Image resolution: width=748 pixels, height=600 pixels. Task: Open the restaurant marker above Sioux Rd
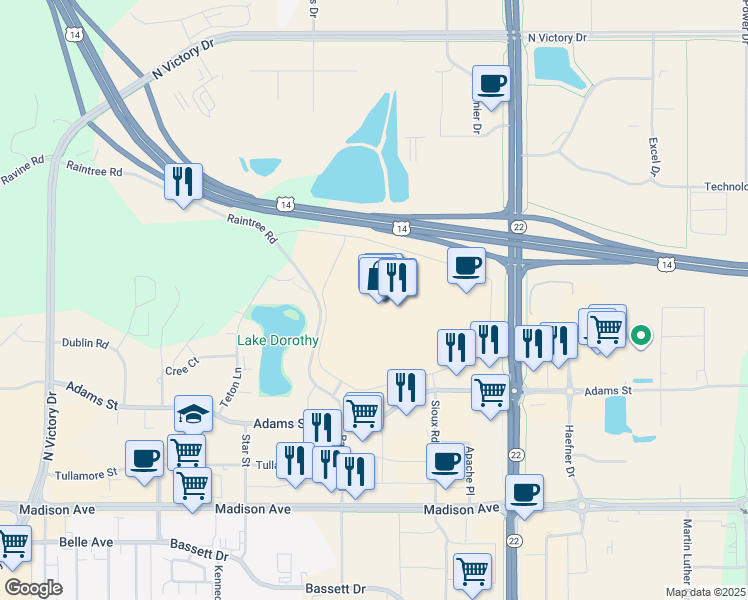tap(406, 387)
